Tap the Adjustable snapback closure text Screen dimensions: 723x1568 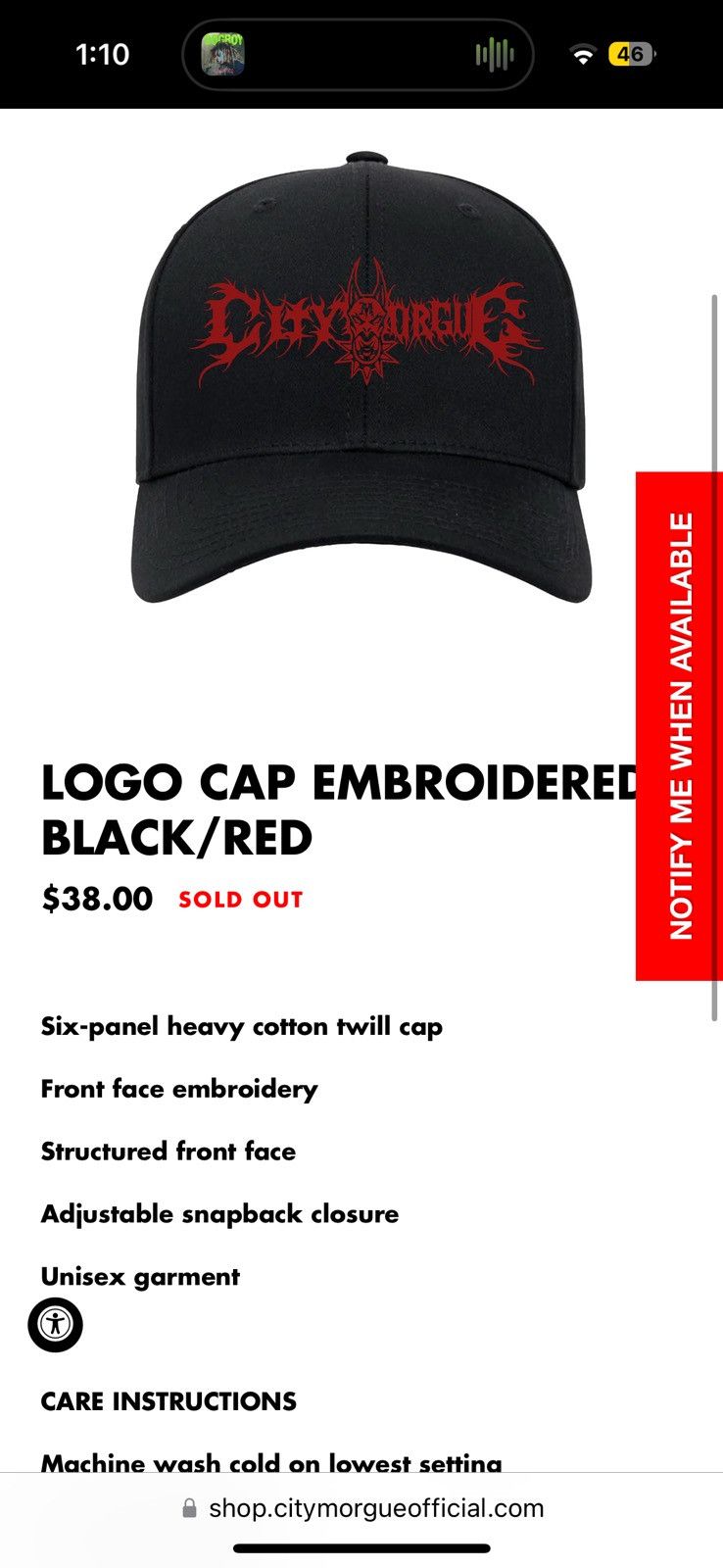pyautogui.click(x=219, y=1213)
